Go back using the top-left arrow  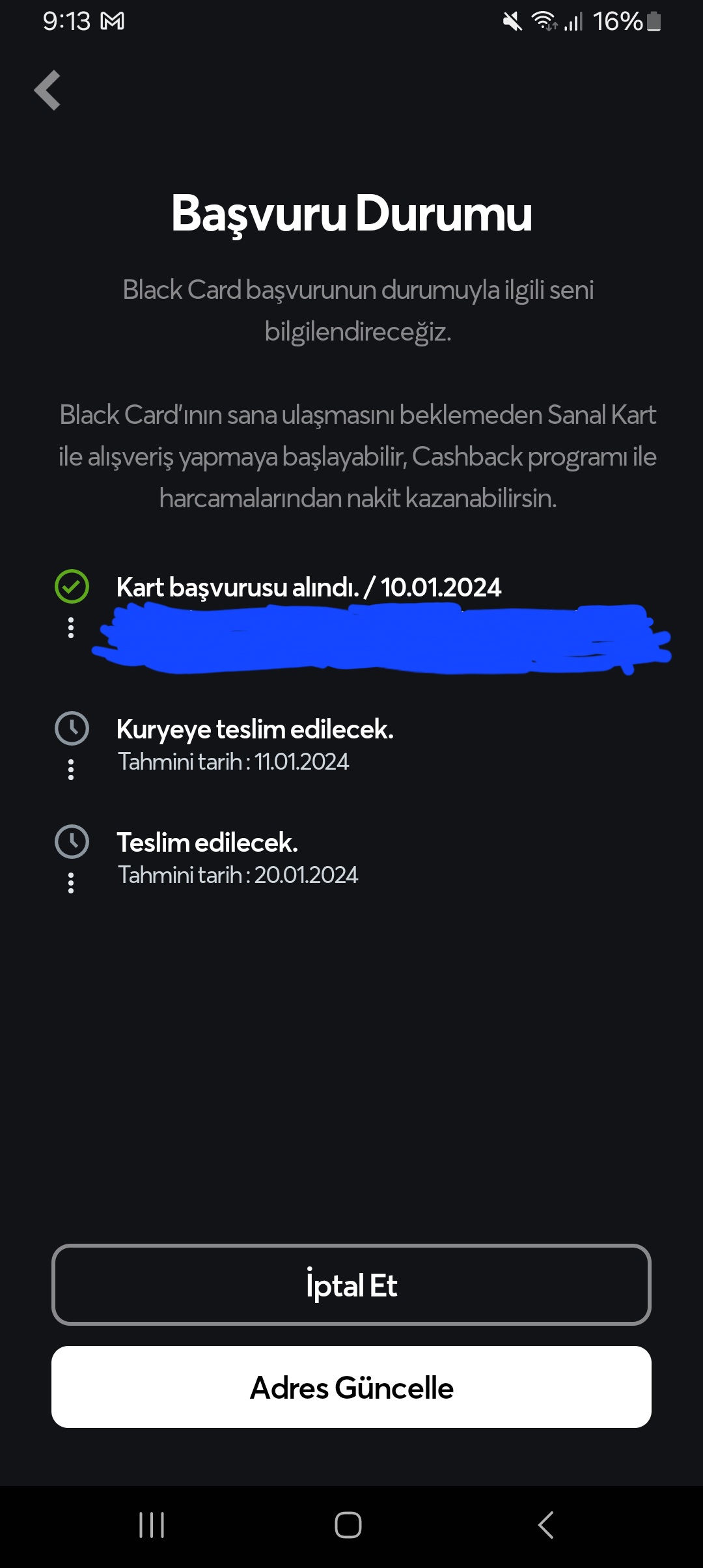[48, 91]
